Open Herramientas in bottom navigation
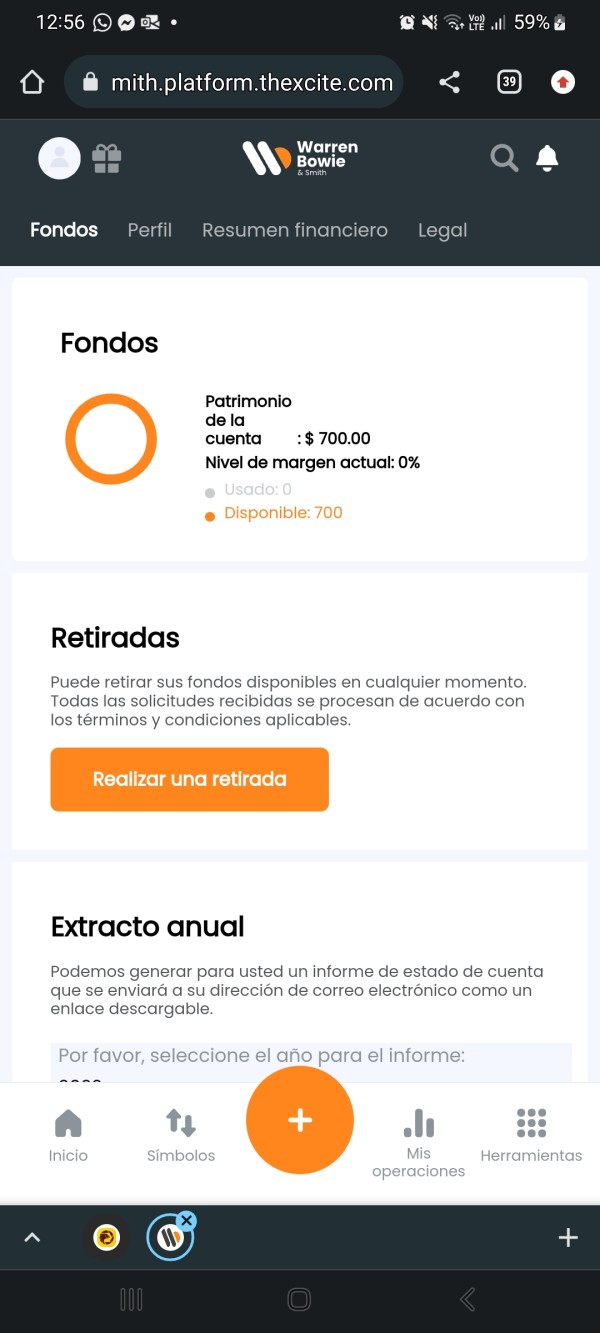Screen dimensions: 600x1333 (x=531, y=1135)
